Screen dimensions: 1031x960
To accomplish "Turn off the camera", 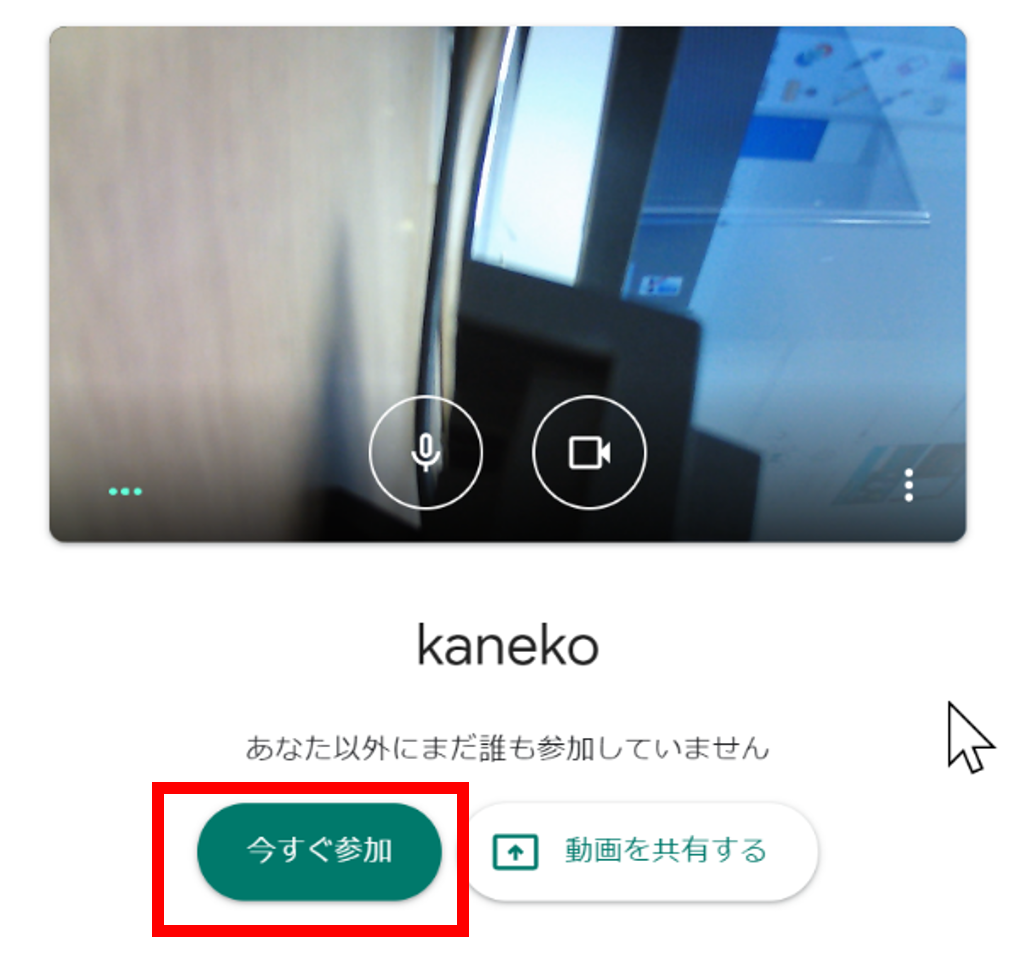I will pos(589,453).
